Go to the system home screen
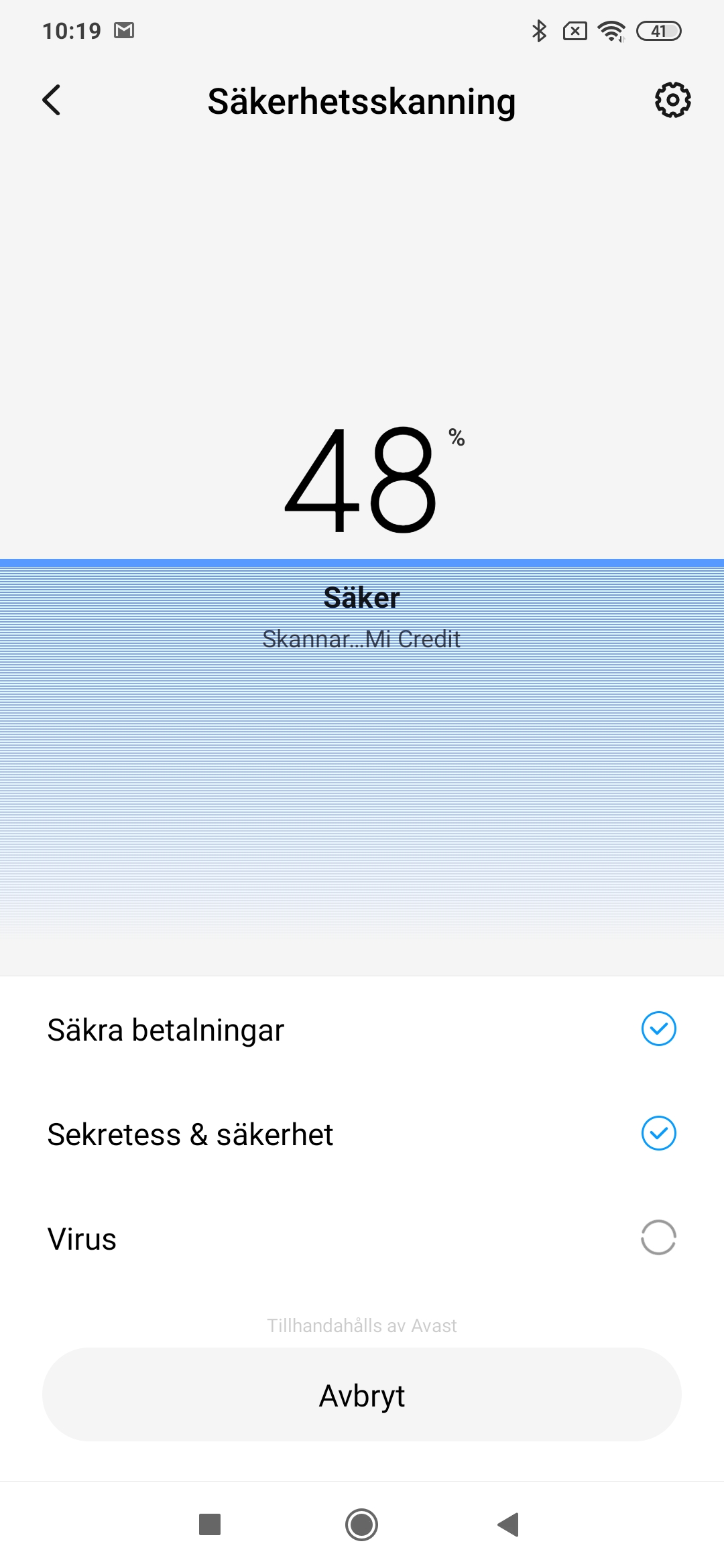724x1568 pixels. point(362,1525)
